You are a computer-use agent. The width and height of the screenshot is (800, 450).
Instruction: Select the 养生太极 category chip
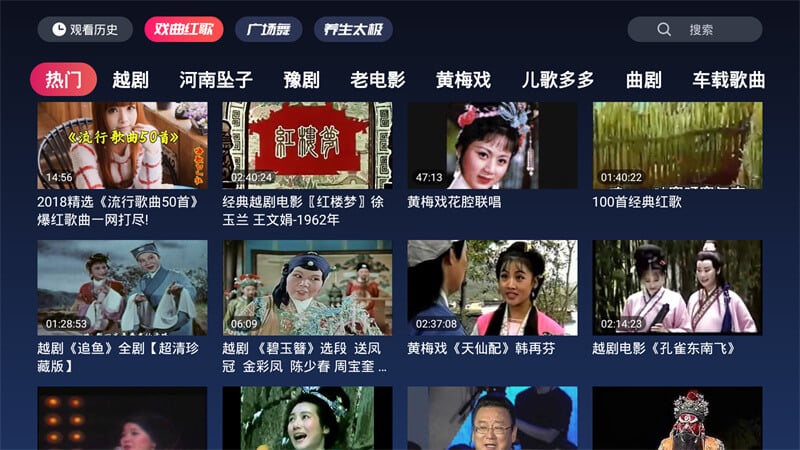pos(352,29)
